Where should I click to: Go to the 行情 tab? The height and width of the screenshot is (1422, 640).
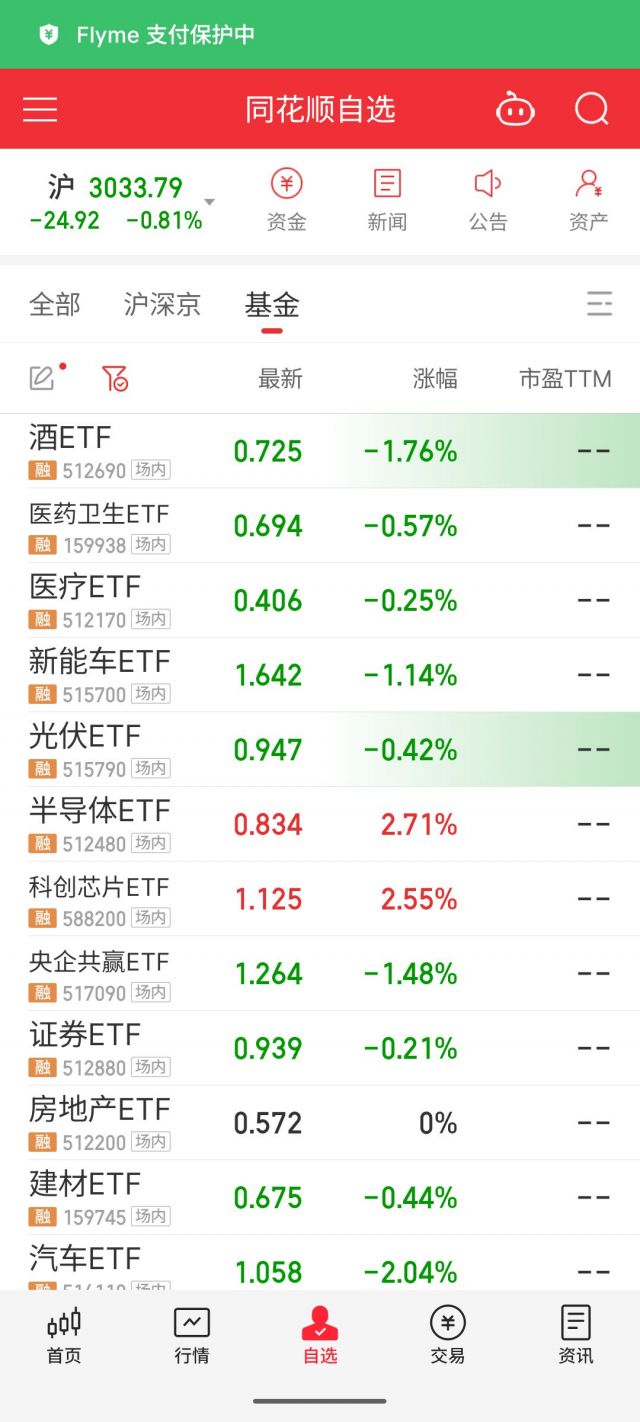[x=192, y=1336]
